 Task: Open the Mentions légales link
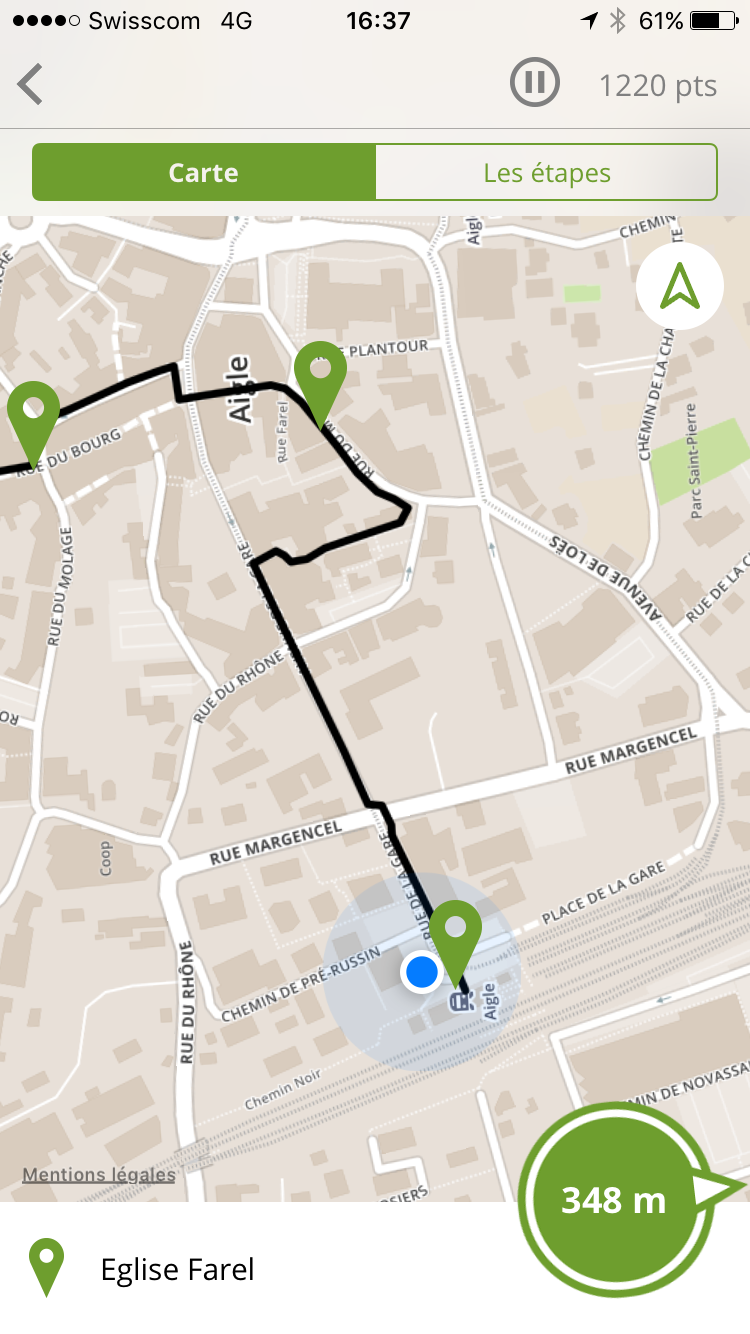tap(99, 1175)
